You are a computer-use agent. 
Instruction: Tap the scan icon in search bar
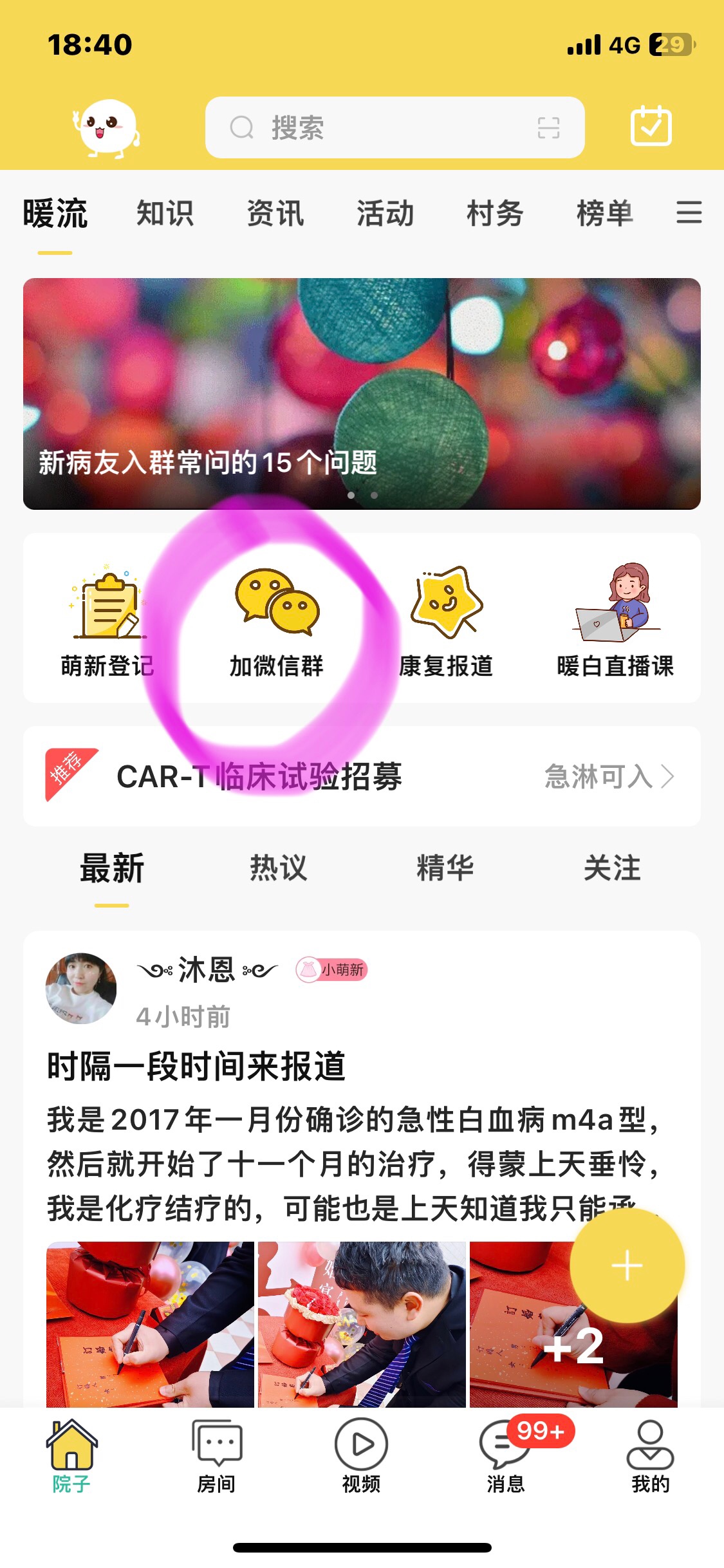click(548, 127)
